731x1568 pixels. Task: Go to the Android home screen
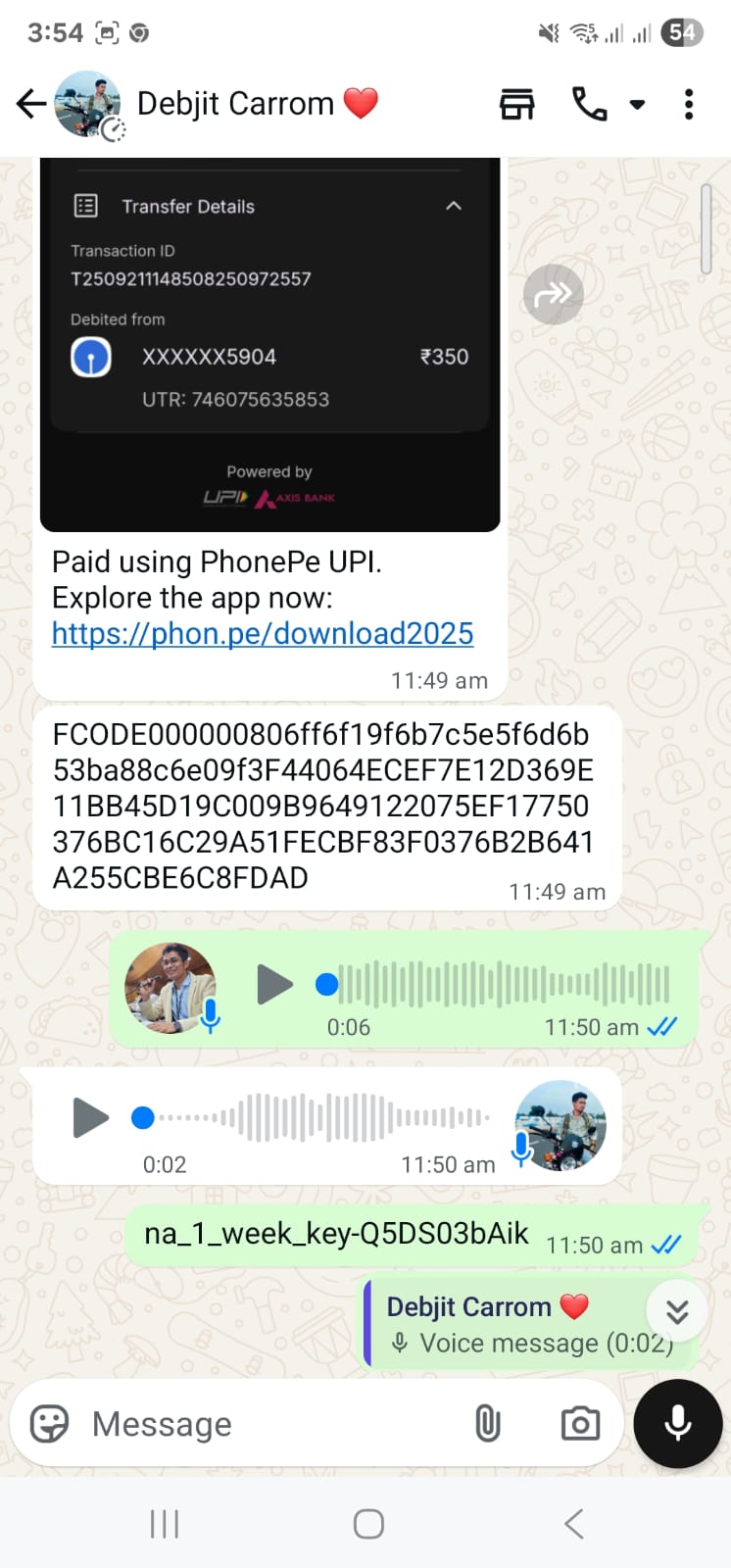[x=368, y=1524]
